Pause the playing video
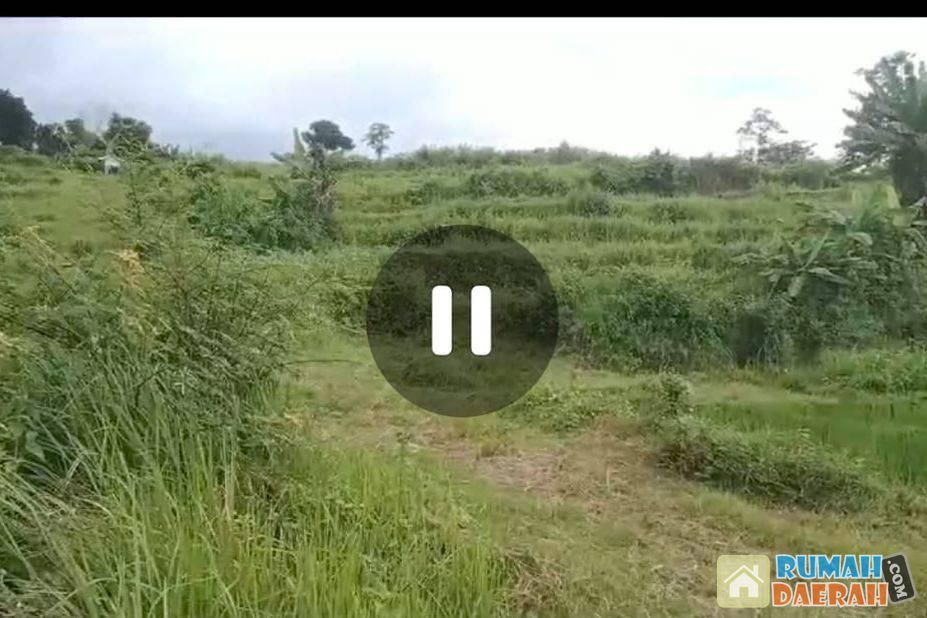Screen dimensions: 927x618 462,320
